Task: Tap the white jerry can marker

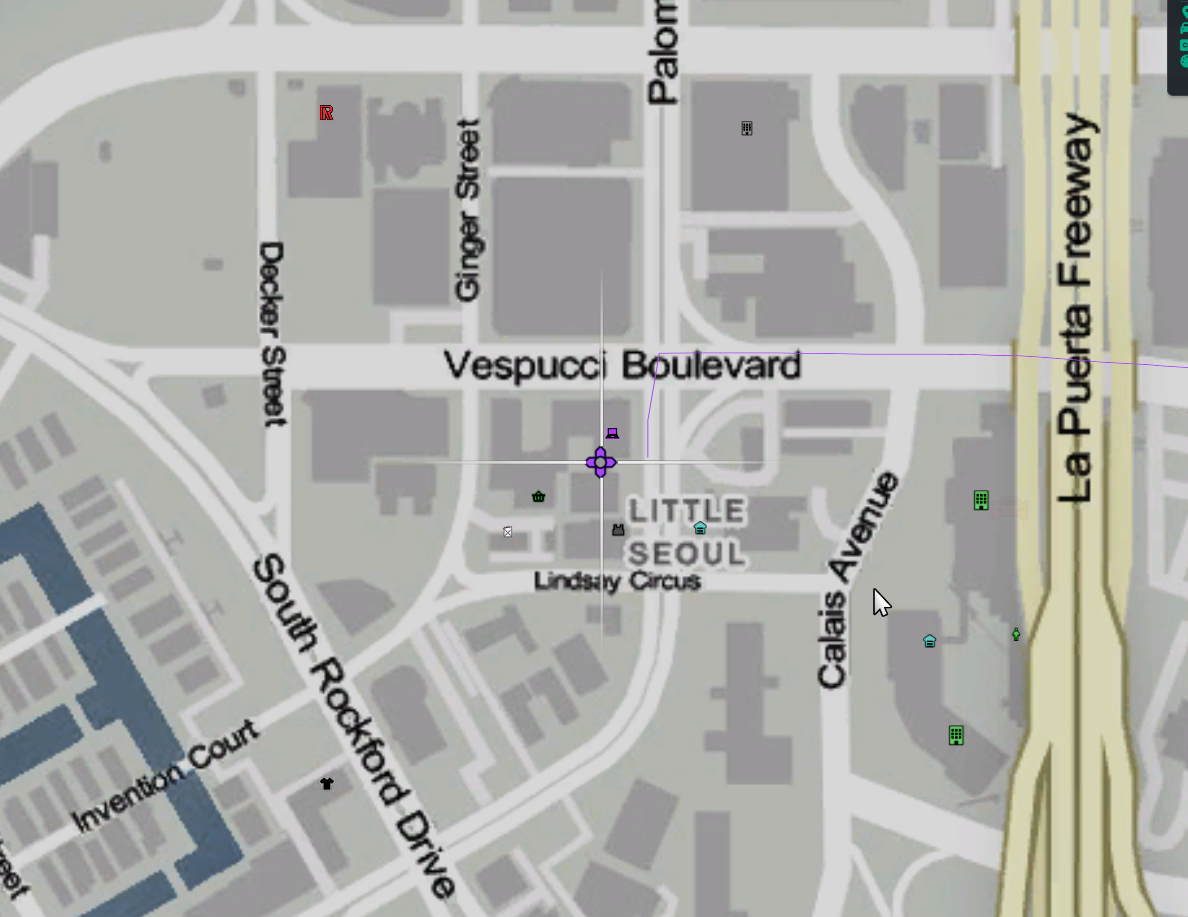Action: (x=508, y=532)
